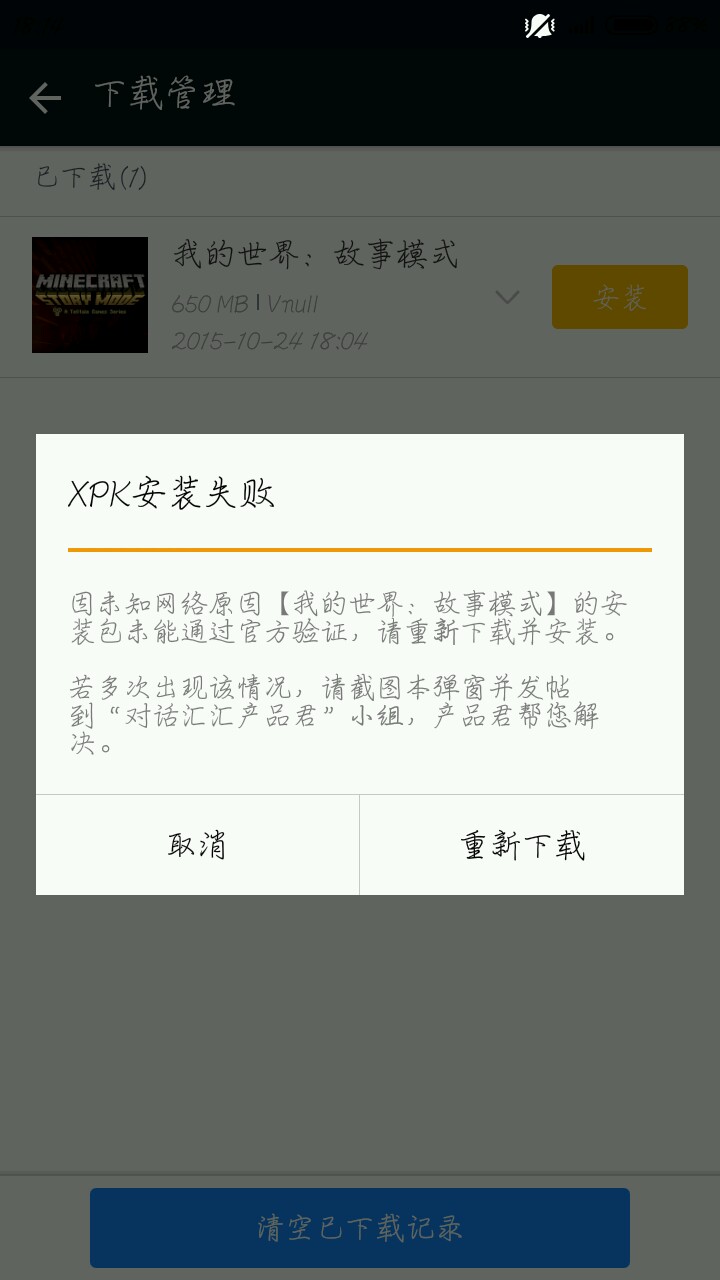Expand the chevron next to 我的世界：故事模式
Screen dimensions: 720x1280
pos(508,297)
